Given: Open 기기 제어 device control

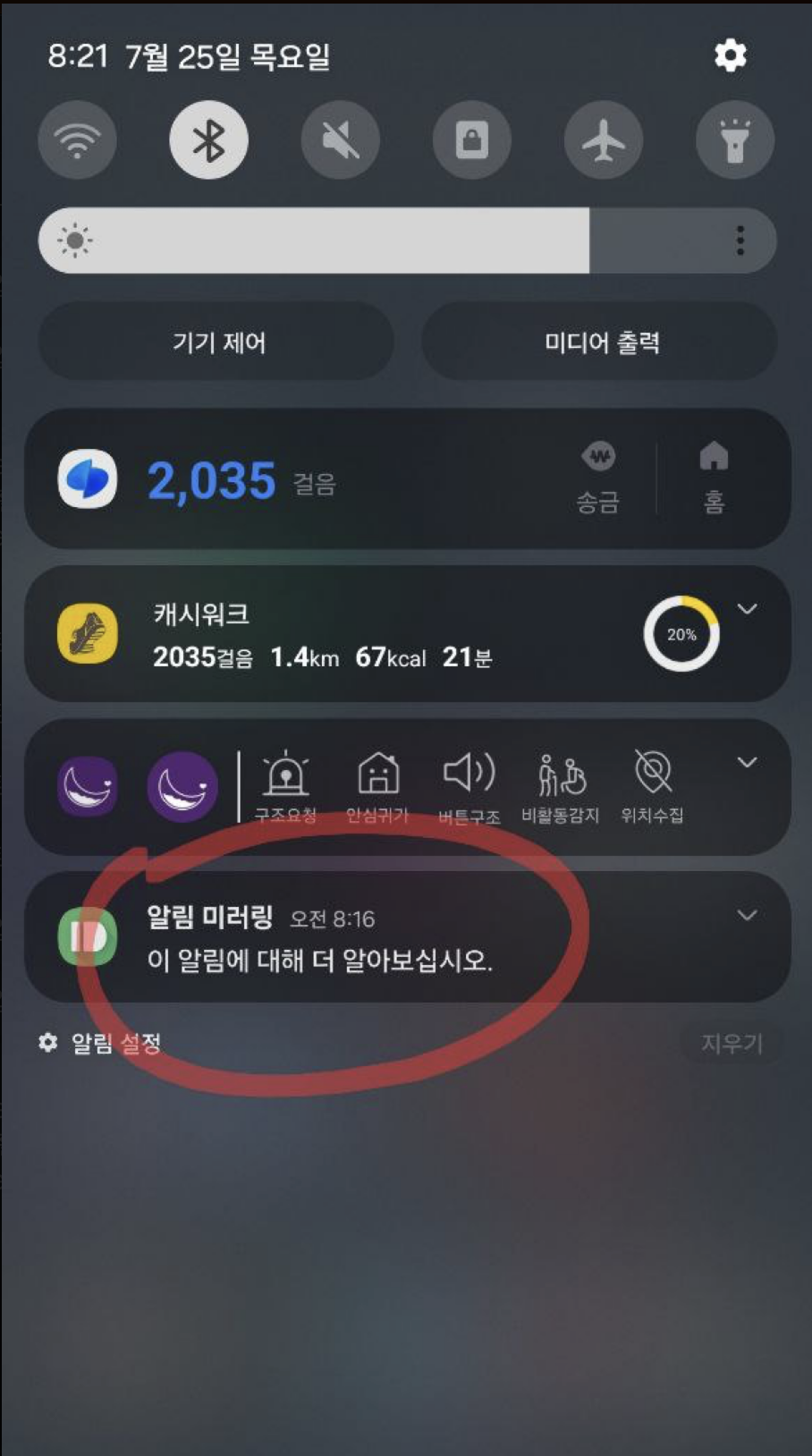Looking at the screenshot, I should pyautogui.click(x=217, y=343).
